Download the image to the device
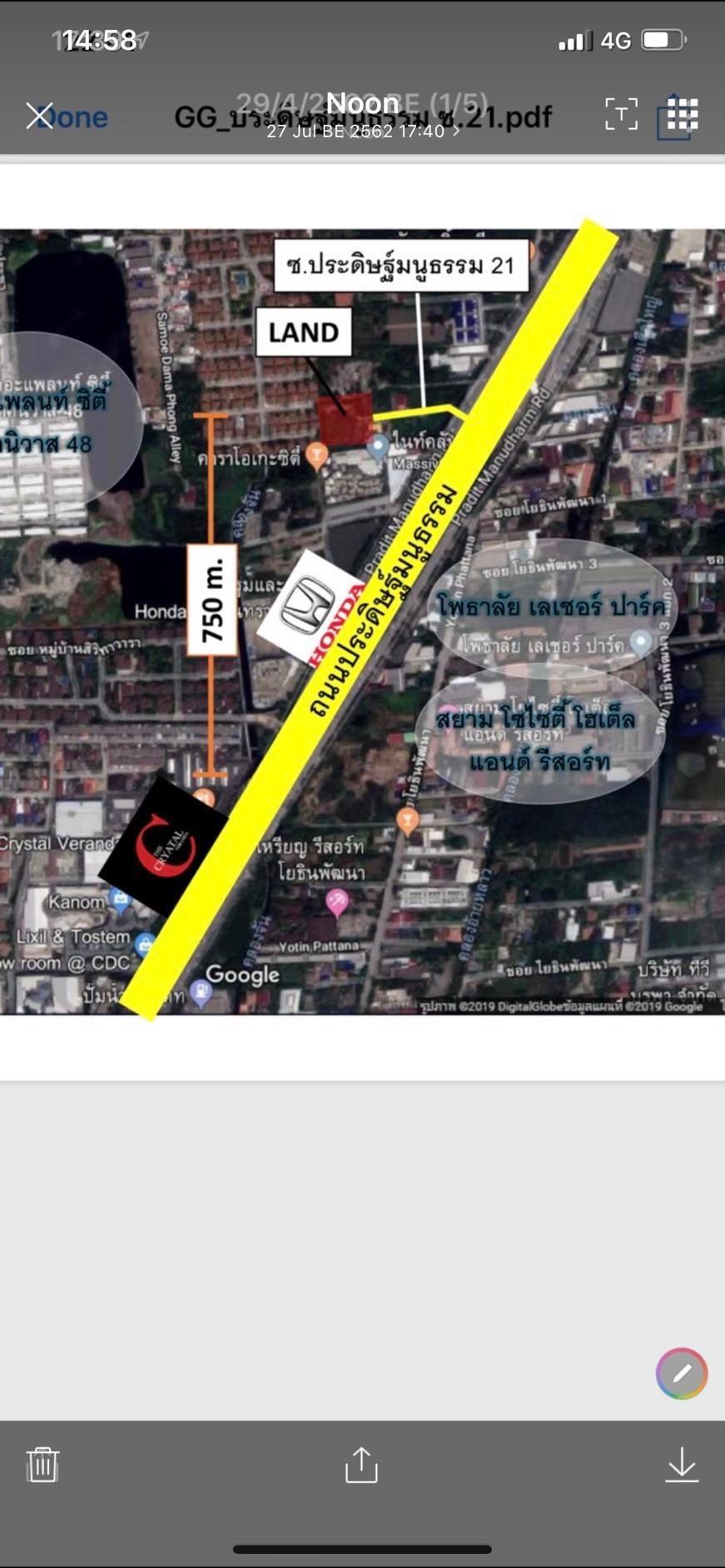Screen dimensions: 725x1568 pos(682,1464)
